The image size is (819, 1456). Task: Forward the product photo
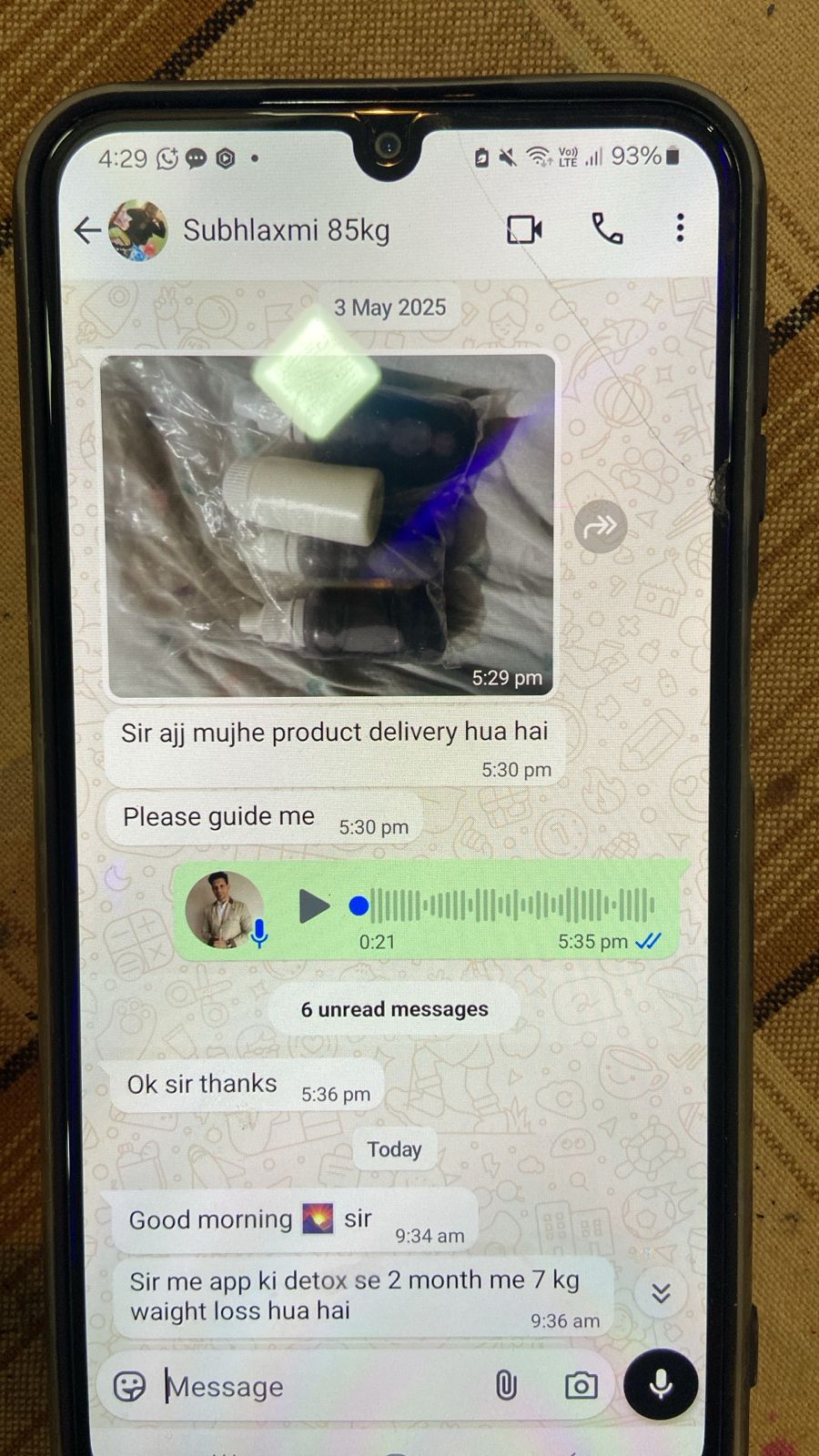pyautogui.click(x=601, y=526)
